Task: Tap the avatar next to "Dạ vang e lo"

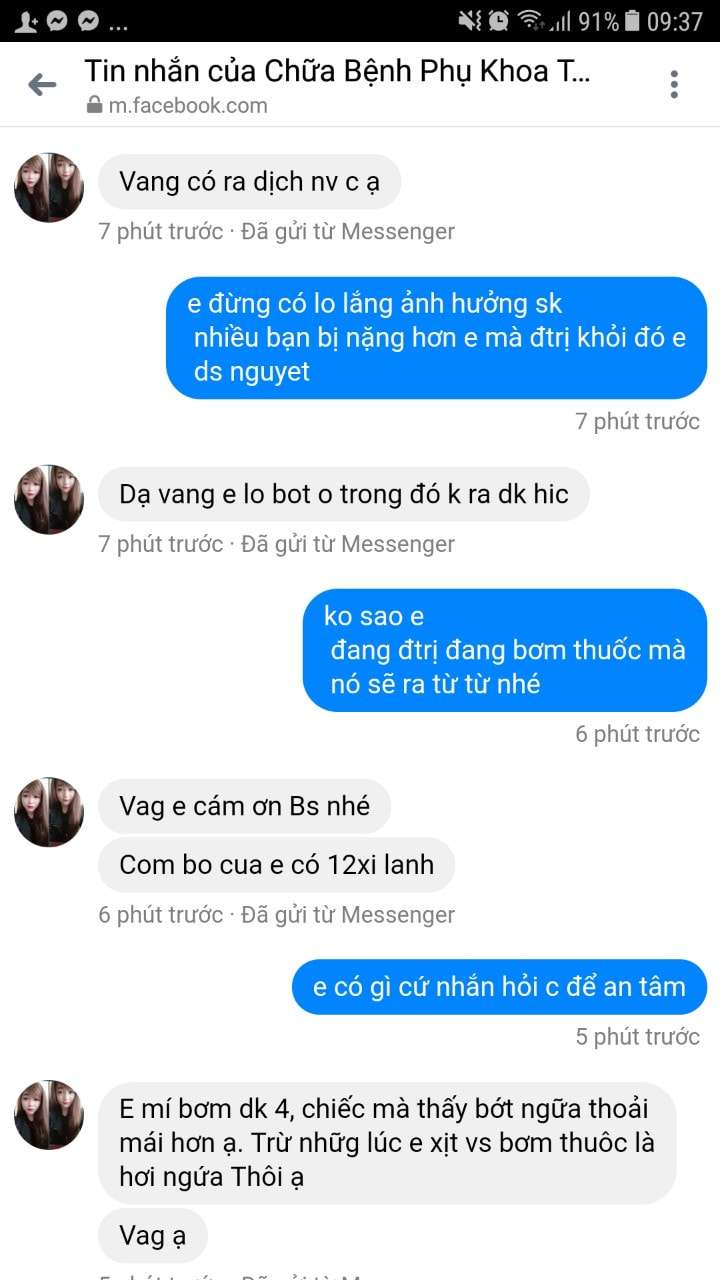Action: (x=49, y=500)
